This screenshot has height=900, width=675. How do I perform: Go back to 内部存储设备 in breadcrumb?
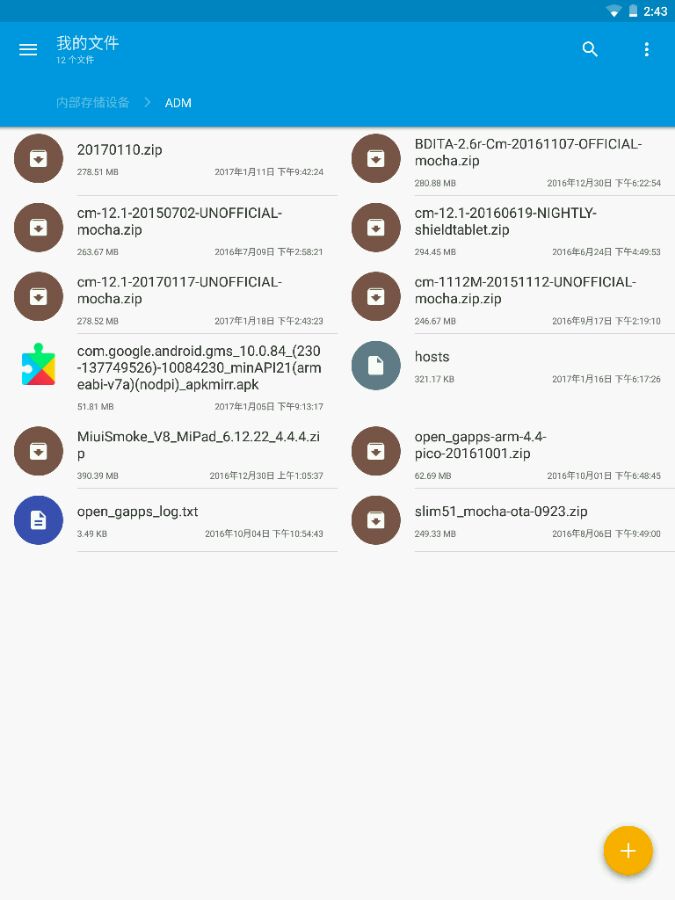[92, 103]
